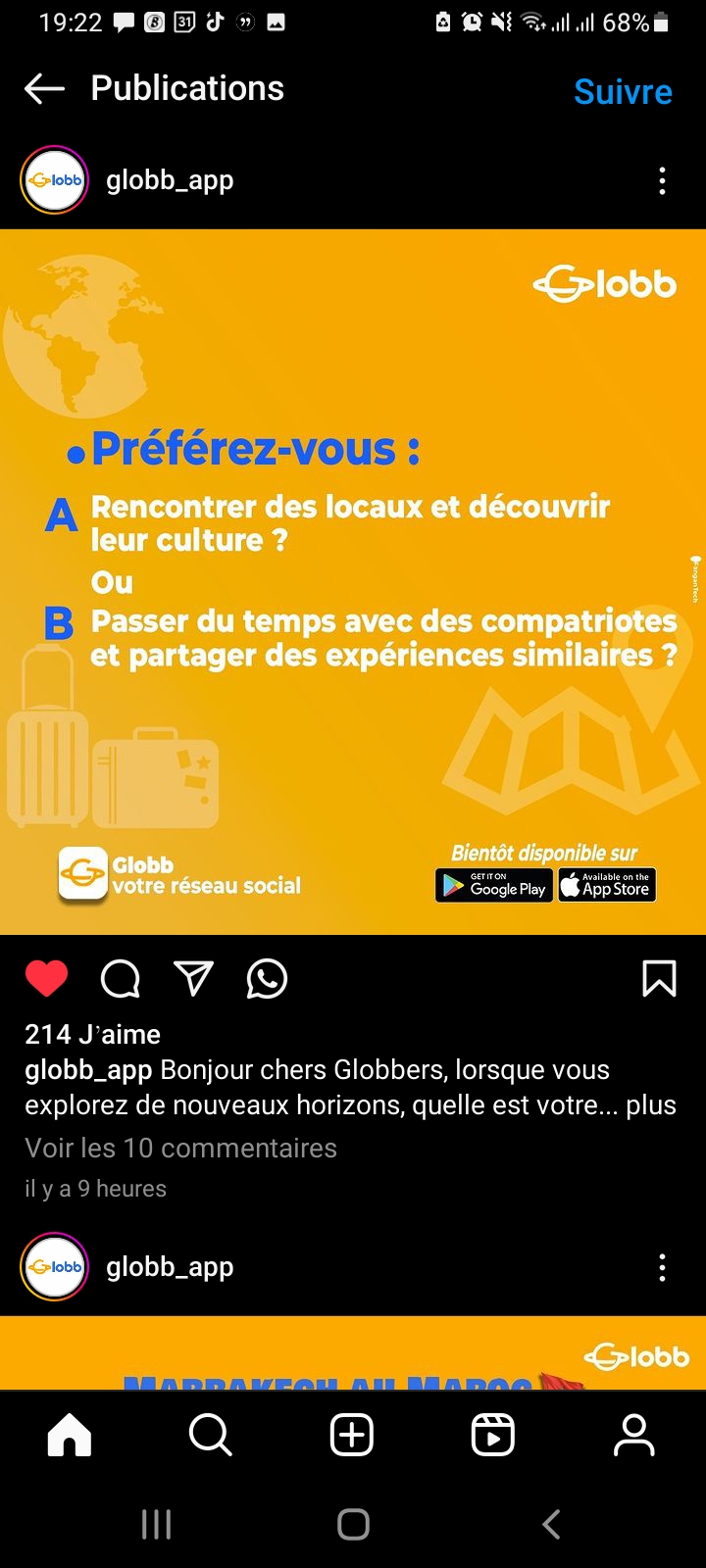Open the globb_app profile picture on the first post
The image size is (706, 1568).
pos(55,180)
